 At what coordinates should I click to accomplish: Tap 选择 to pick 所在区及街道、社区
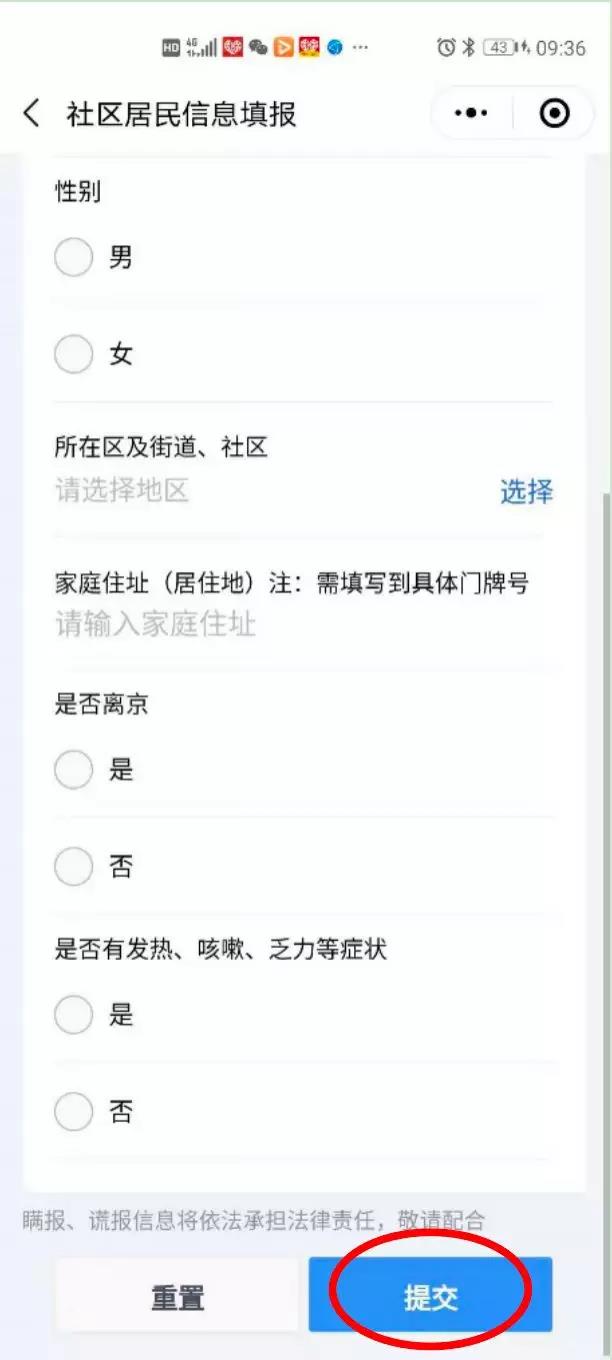(526, 491)
